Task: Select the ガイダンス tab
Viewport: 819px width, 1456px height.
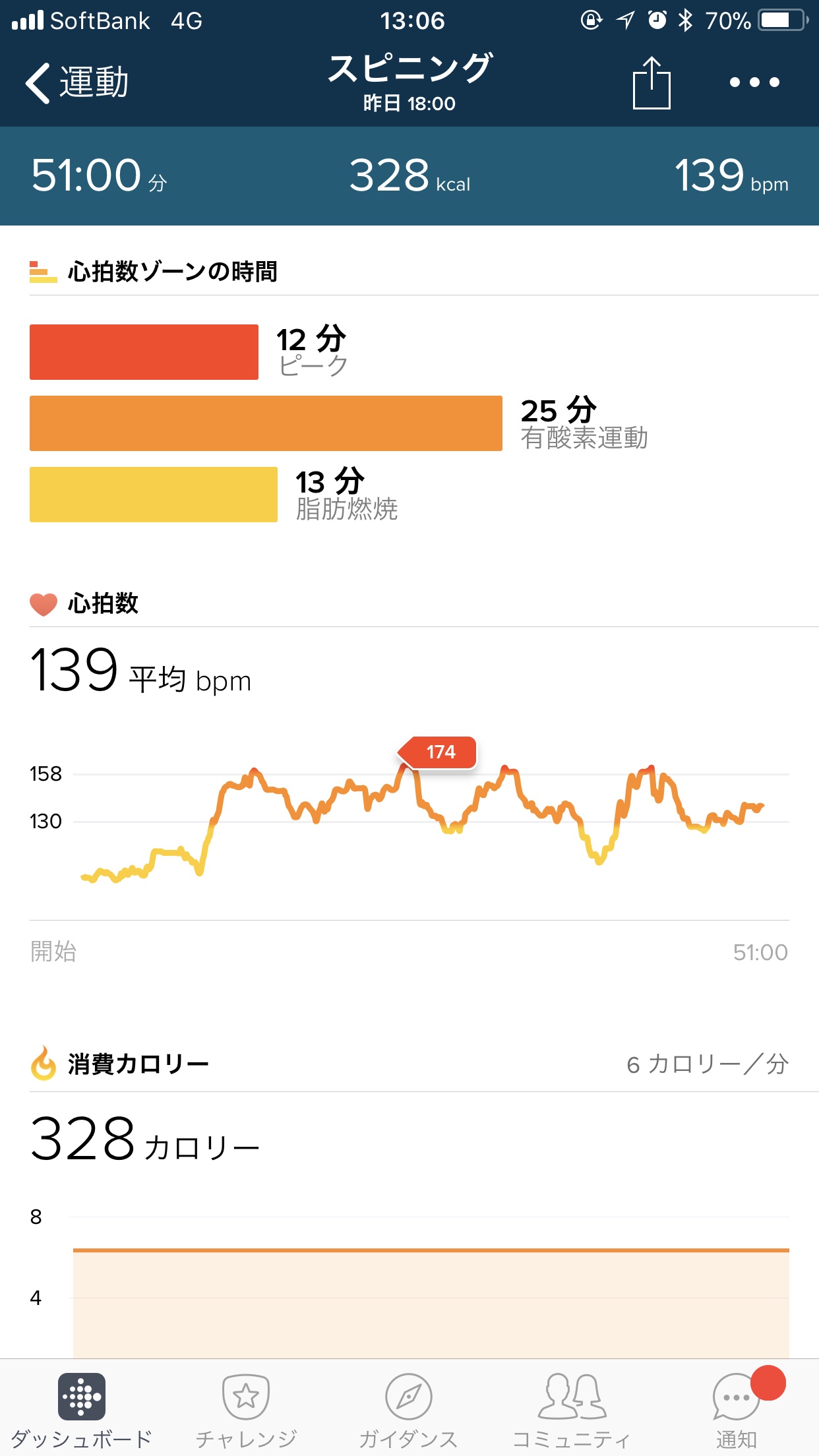Action: tap(409, 1409)
